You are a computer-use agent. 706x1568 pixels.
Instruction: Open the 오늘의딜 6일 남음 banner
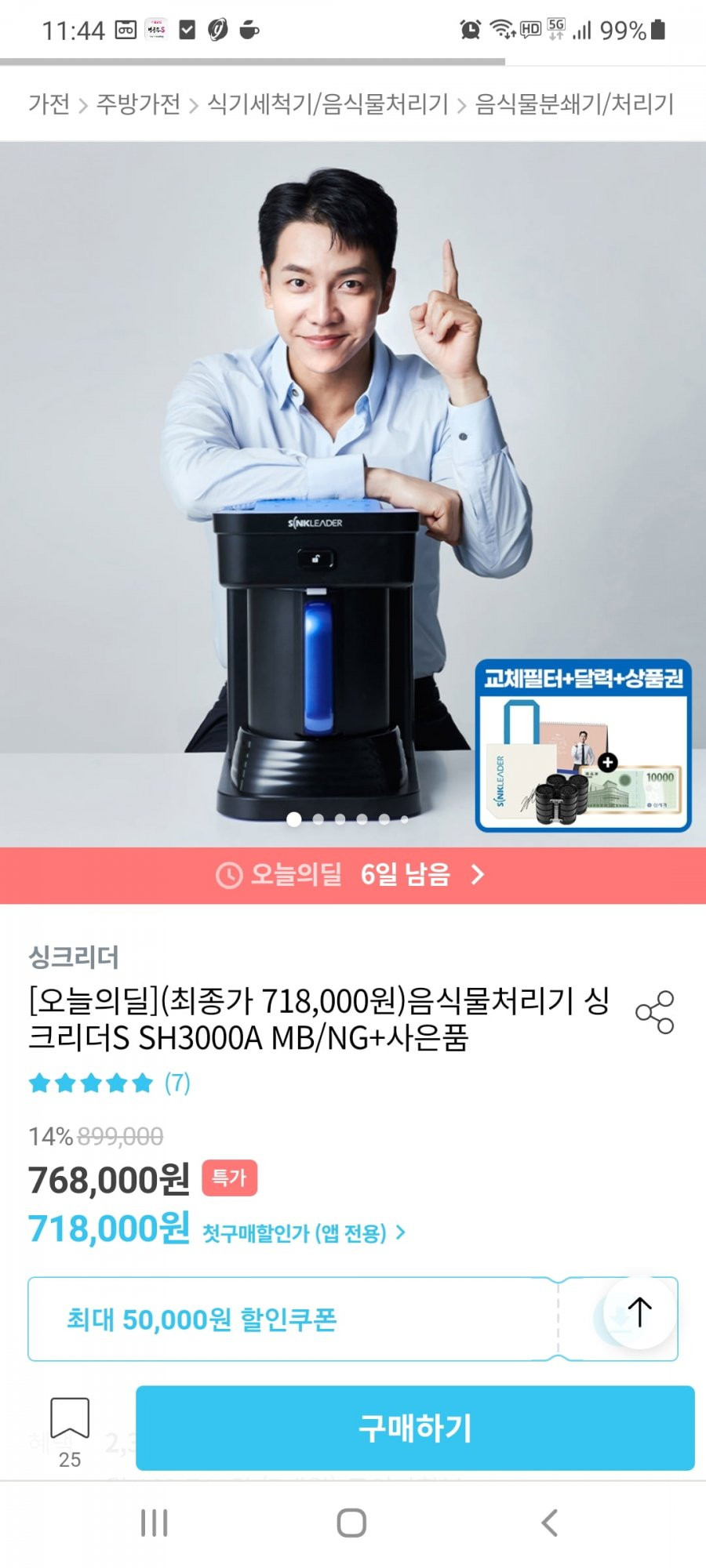click(351, 875)
